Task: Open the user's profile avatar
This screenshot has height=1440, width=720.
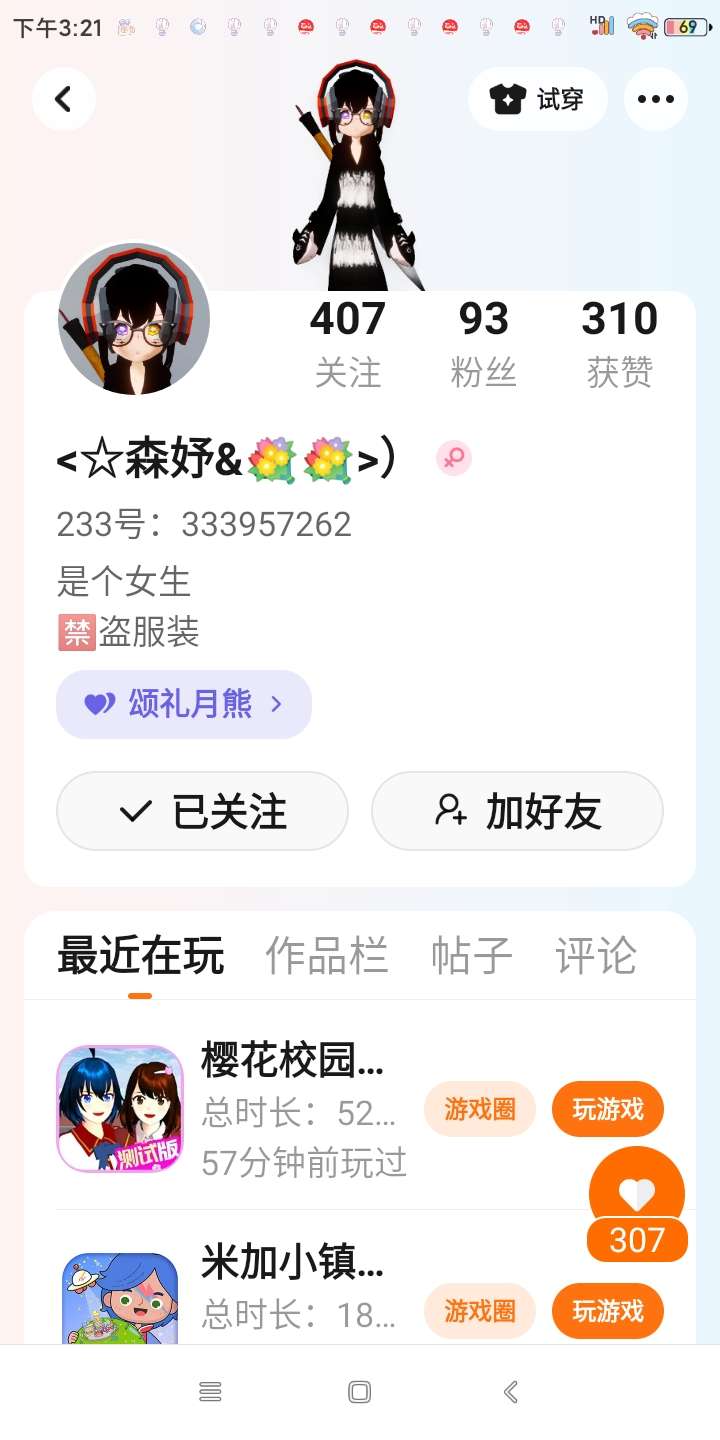Action: (134, 319)
